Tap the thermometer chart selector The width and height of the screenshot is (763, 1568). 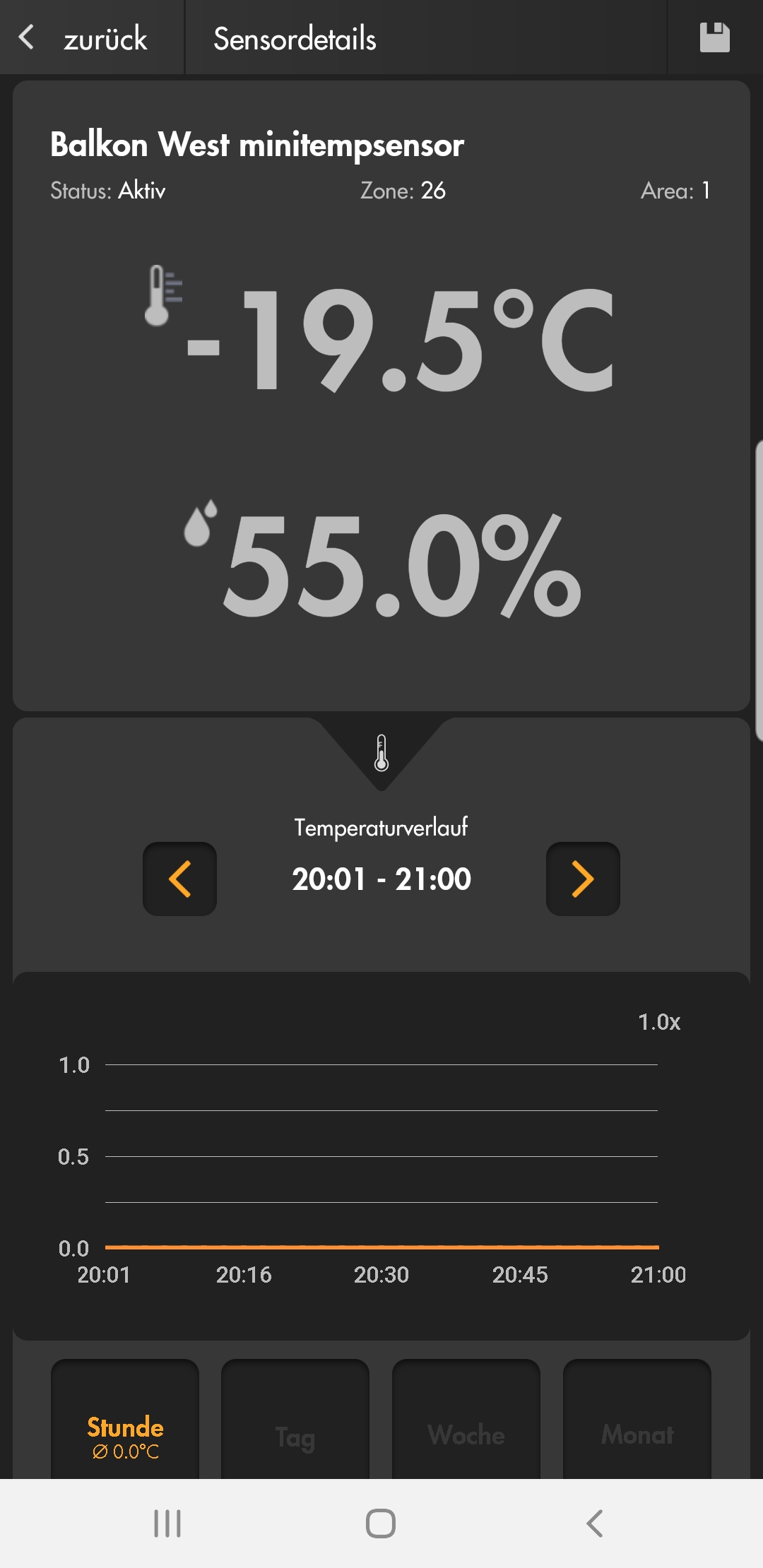click(x=381, y=753)
